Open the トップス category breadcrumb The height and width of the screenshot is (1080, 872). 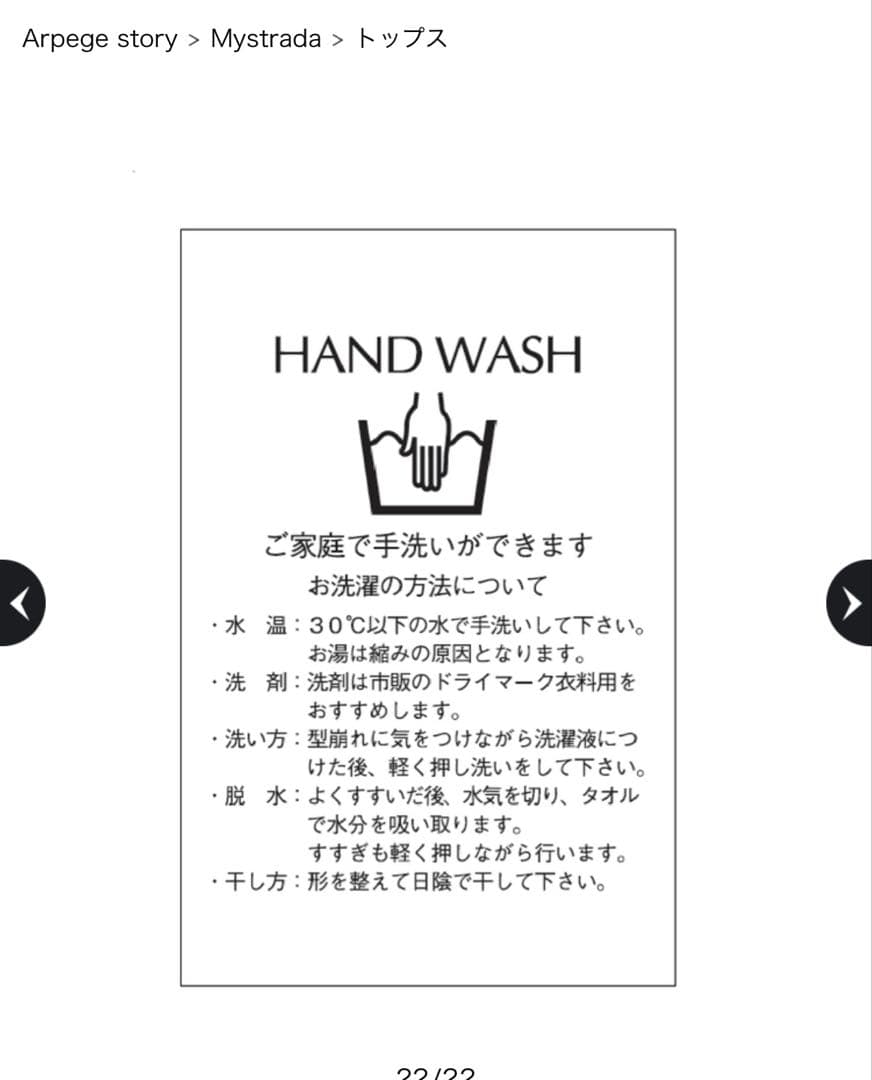[x=402, y=39]
